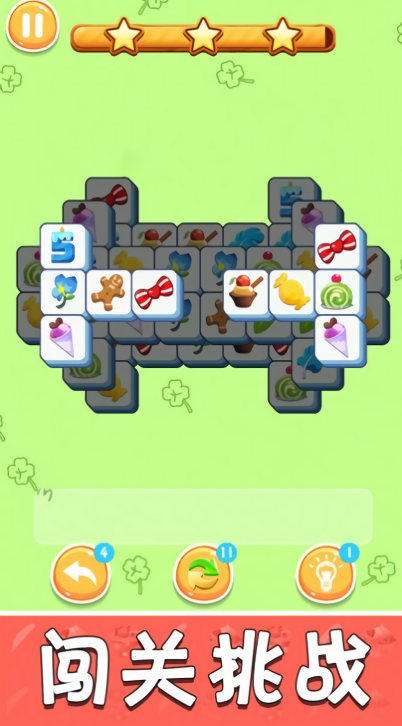Select the red bow above the green cake
Image resolution: width=402 pixels, height=726 pixels.
click(x=339, y=247)
